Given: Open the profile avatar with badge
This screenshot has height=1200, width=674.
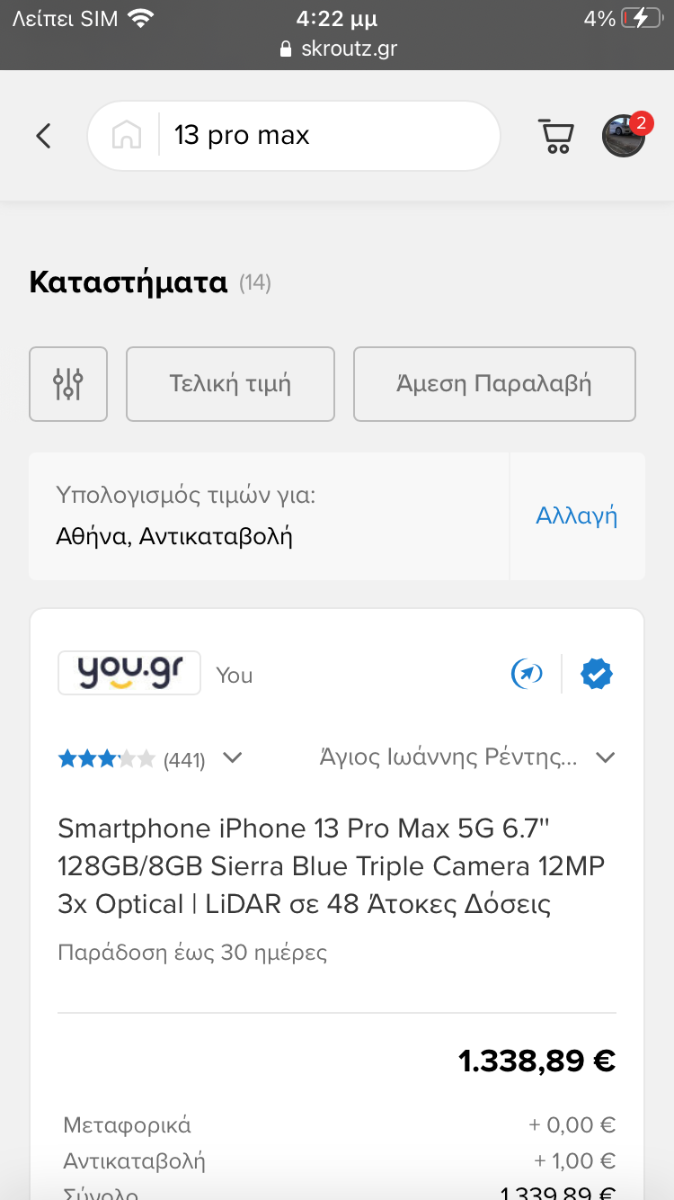Looking at the screenshot, I should (x=625, y=135).
